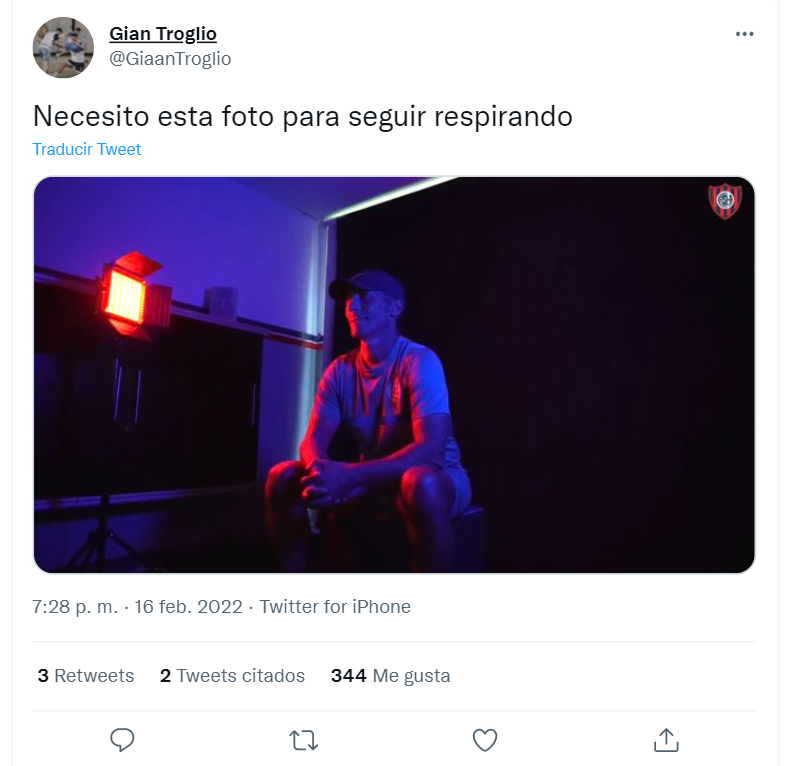Open the tweet's more options menu

[x=744, y=34]
